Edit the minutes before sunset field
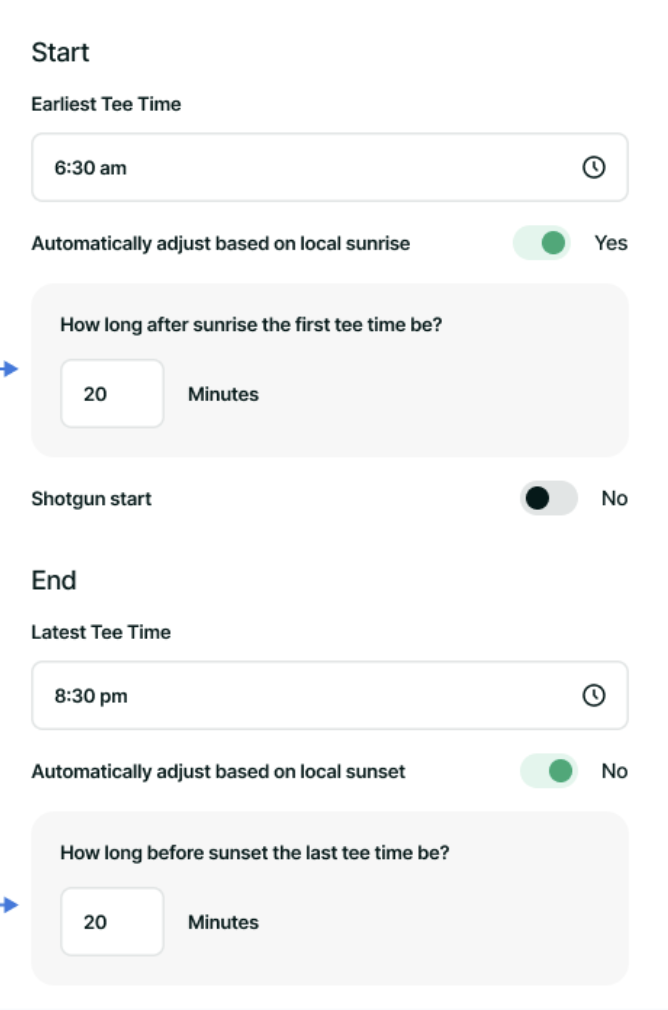The height and width of the screenshot is (1010, 668). 112,922
